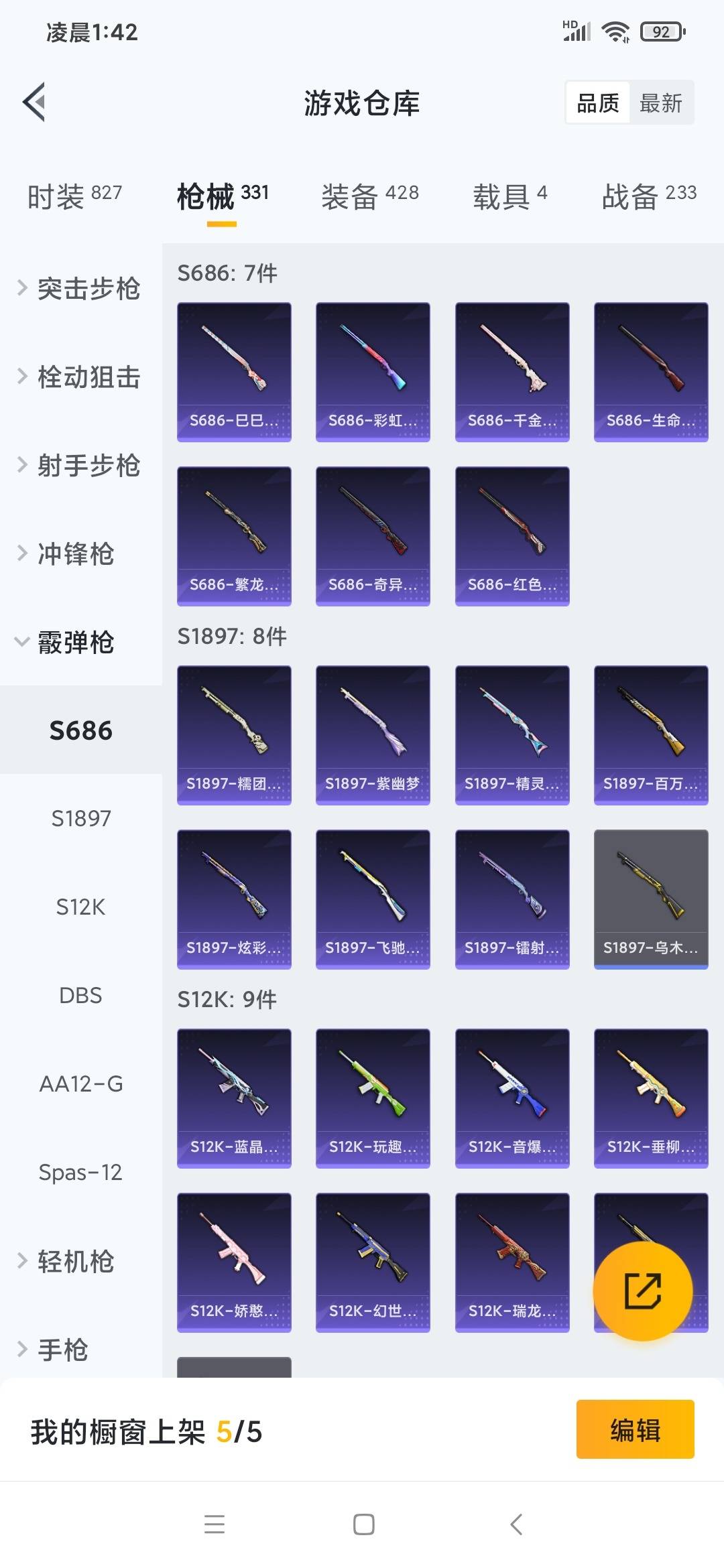Image resolution: width=724 pixels, height=1568 pixels.
Task: Switch sorting to 最新 newest mode
Action: point(662,102)
